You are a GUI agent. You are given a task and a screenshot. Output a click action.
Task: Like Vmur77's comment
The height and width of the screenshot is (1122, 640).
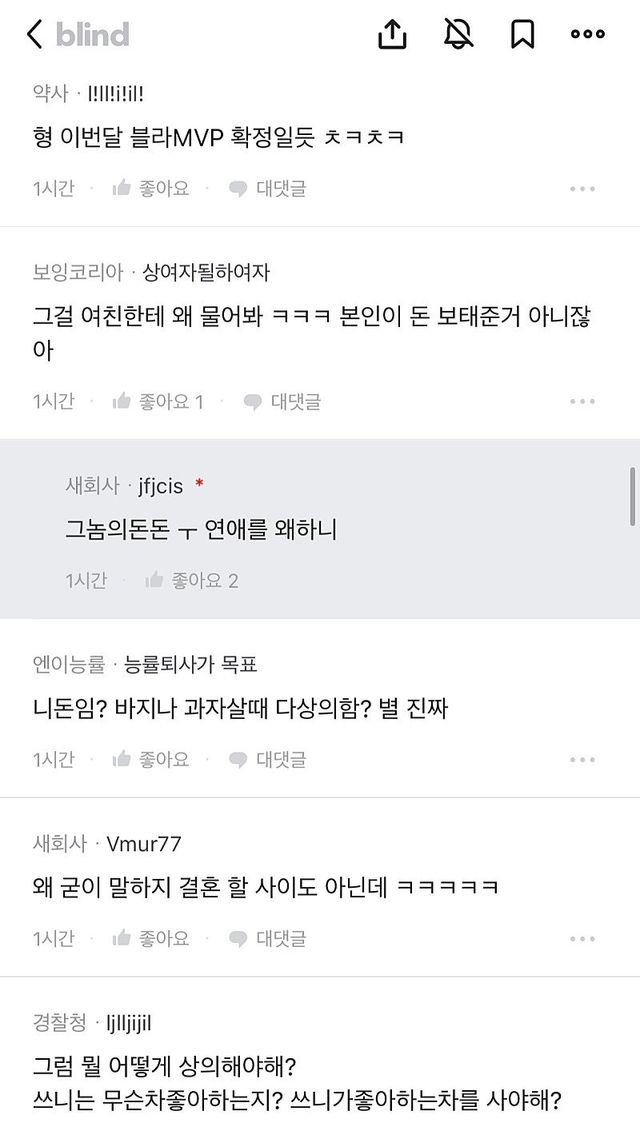pyautogui.click(x=151, y=938)
